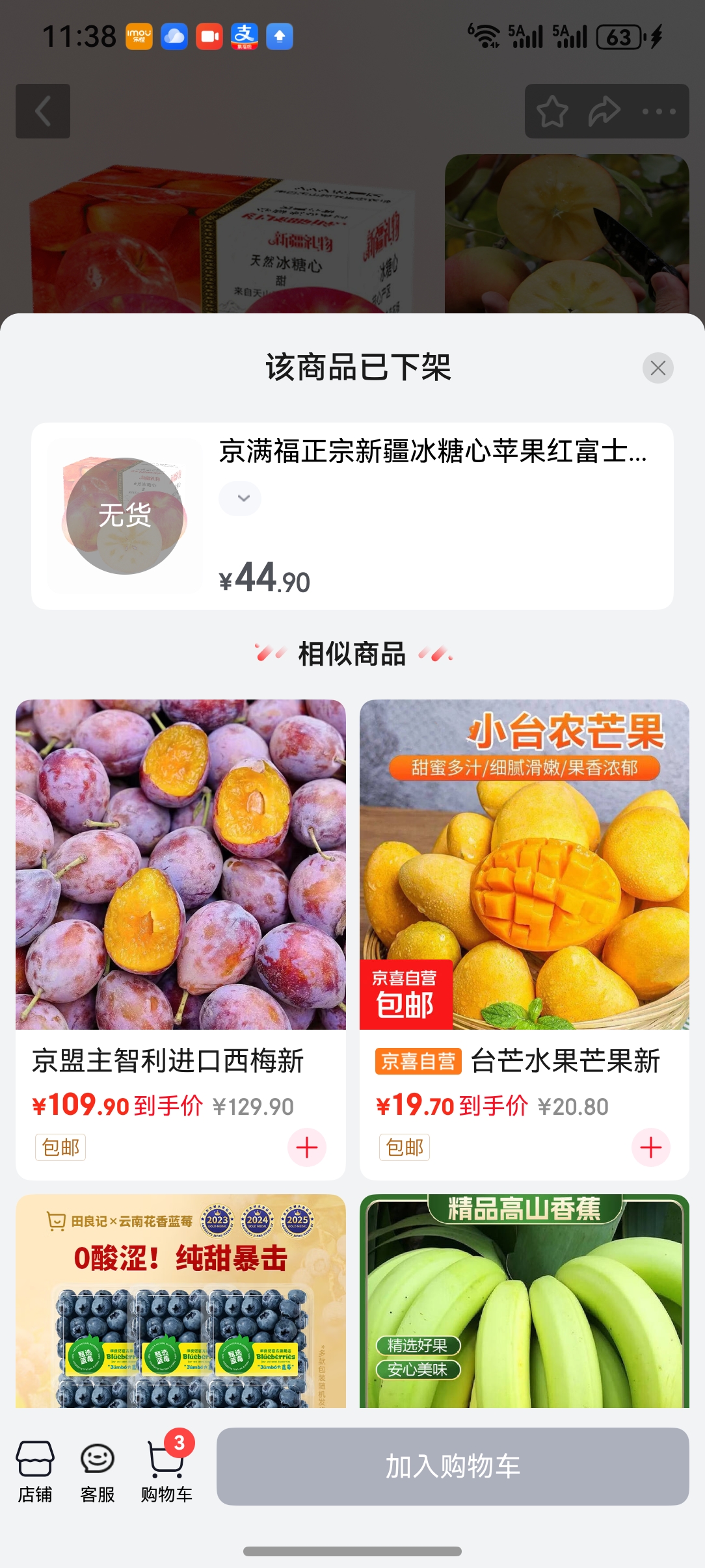Favorite this product with the star
This screenshot has height=1568, width=705.
(552, 111)
